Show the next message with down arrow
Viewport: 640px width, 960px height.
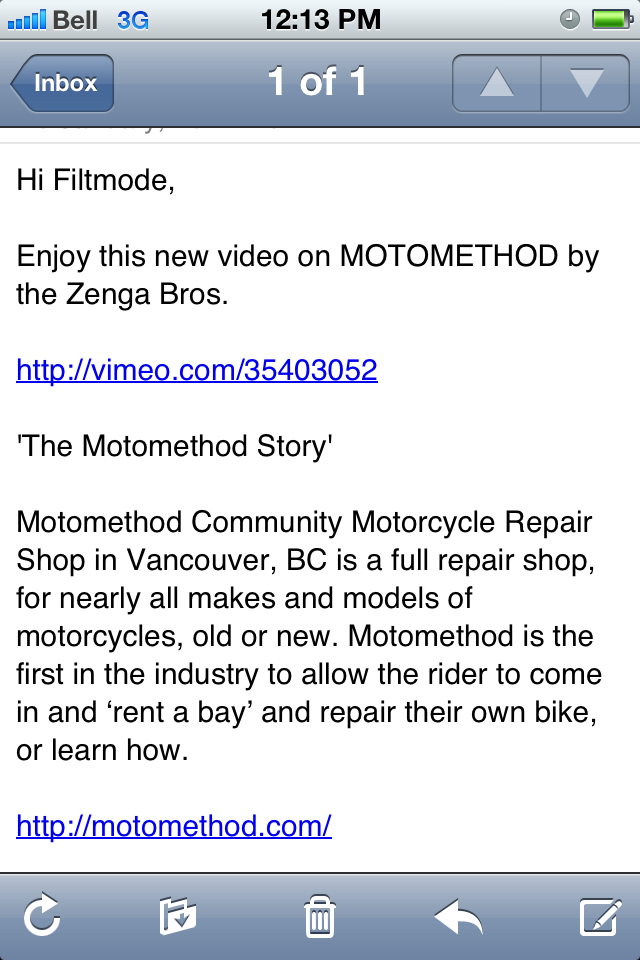point(585,83)
